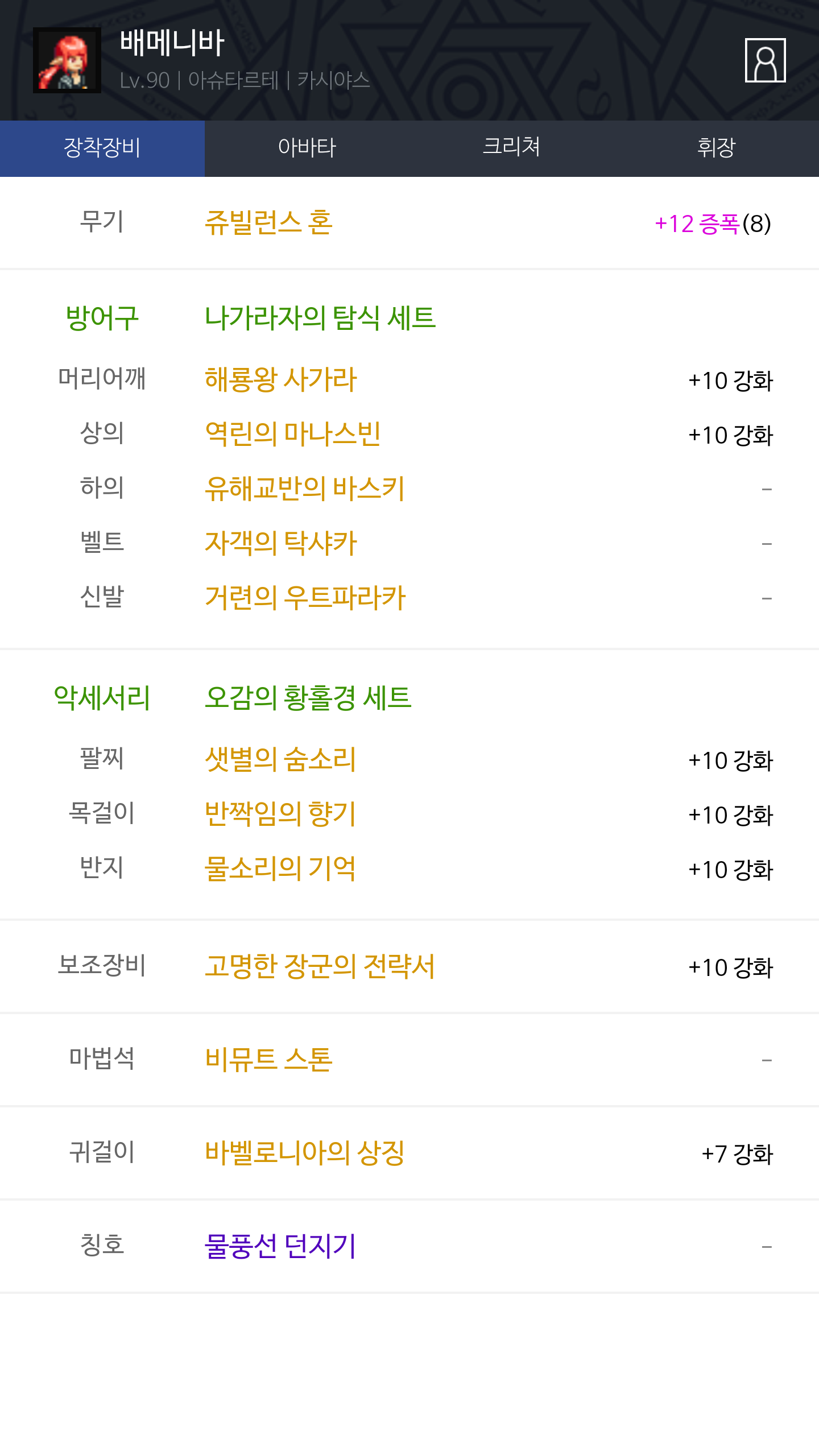The width and height of the screenshot is (819, 1456).
Task: View the 물풍선 던지기 title
Action: pos(280,1246)
